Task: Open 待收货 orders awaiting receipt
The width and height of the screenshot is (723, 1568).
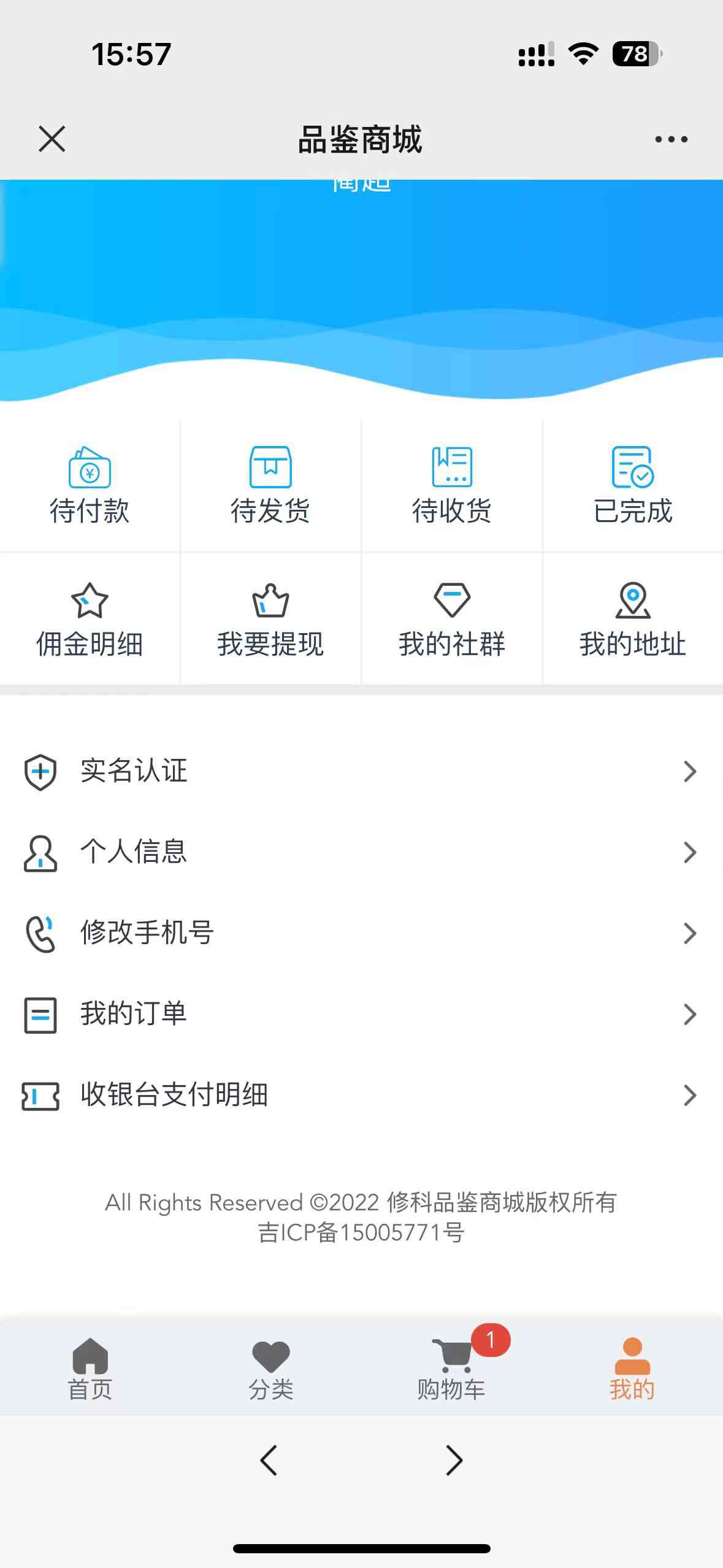Action: pos(452,486)
